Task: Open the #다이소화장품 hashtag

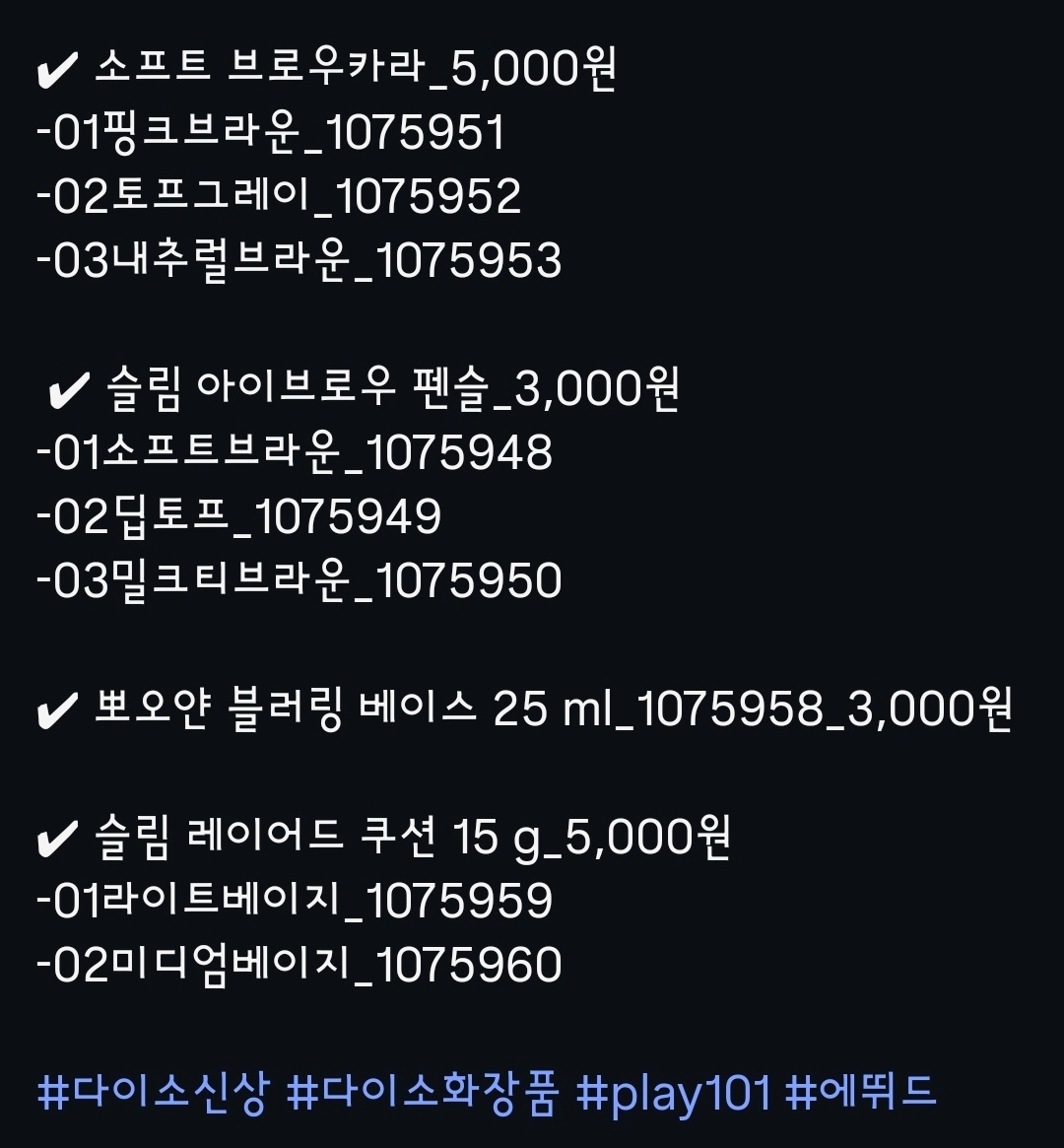Action: tap(423, 1093)
